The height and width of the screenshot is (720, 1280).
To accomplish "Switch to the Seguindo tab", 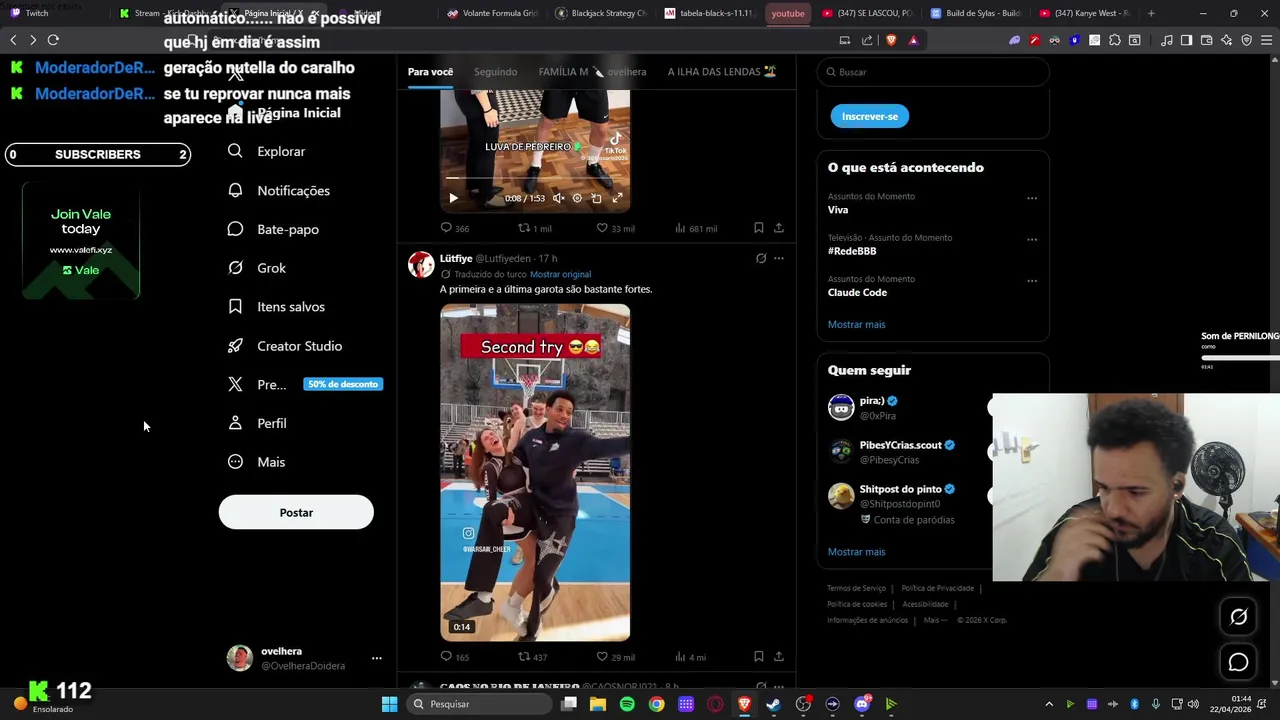I will 495,72.
